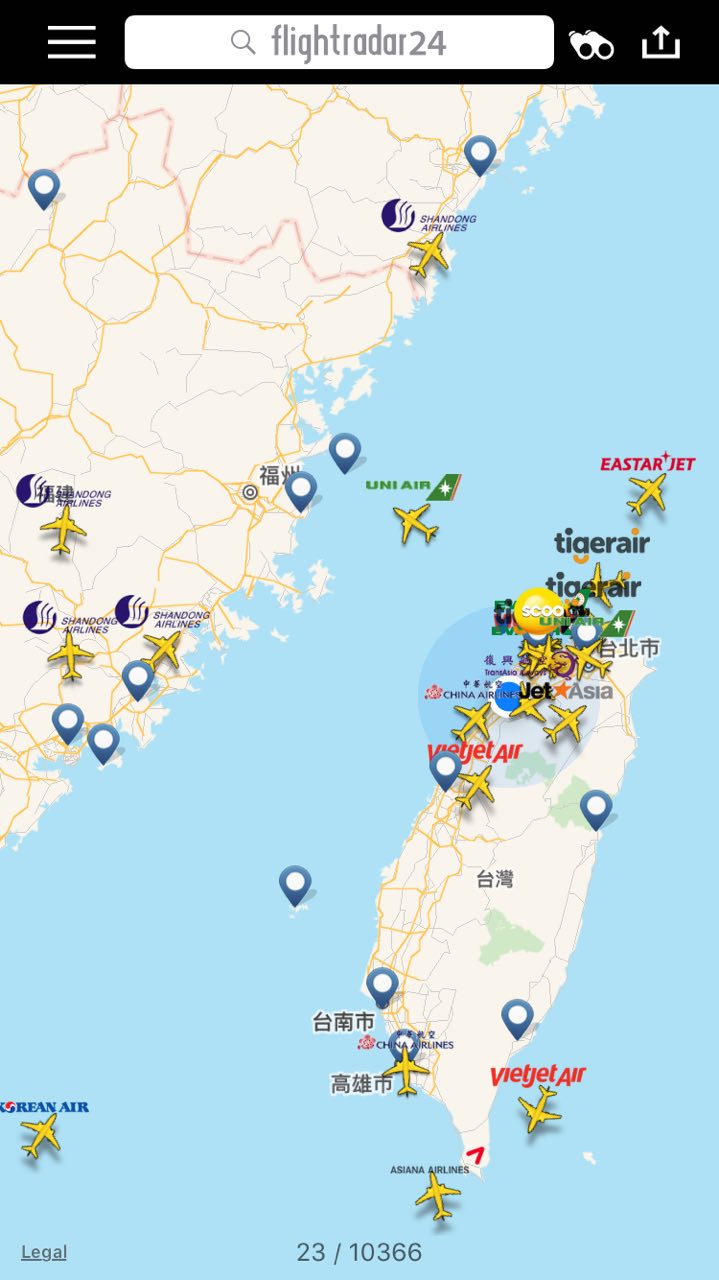Open the hamburger menu
The height and width of the screenshot is (1280, 719).
[72, 42]
